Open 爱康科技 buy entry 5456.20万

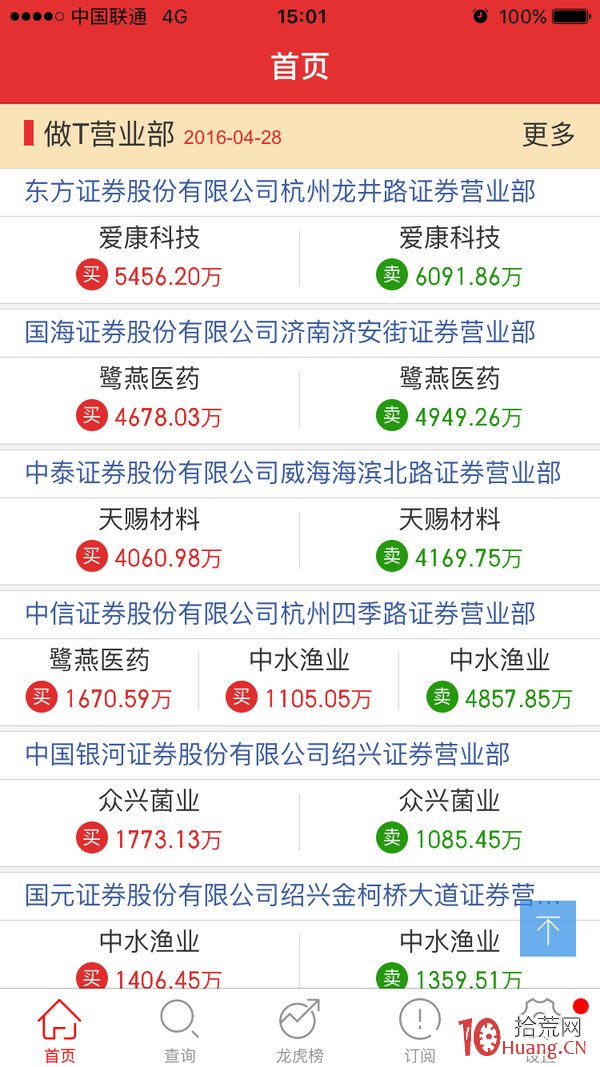pos(149,259)
